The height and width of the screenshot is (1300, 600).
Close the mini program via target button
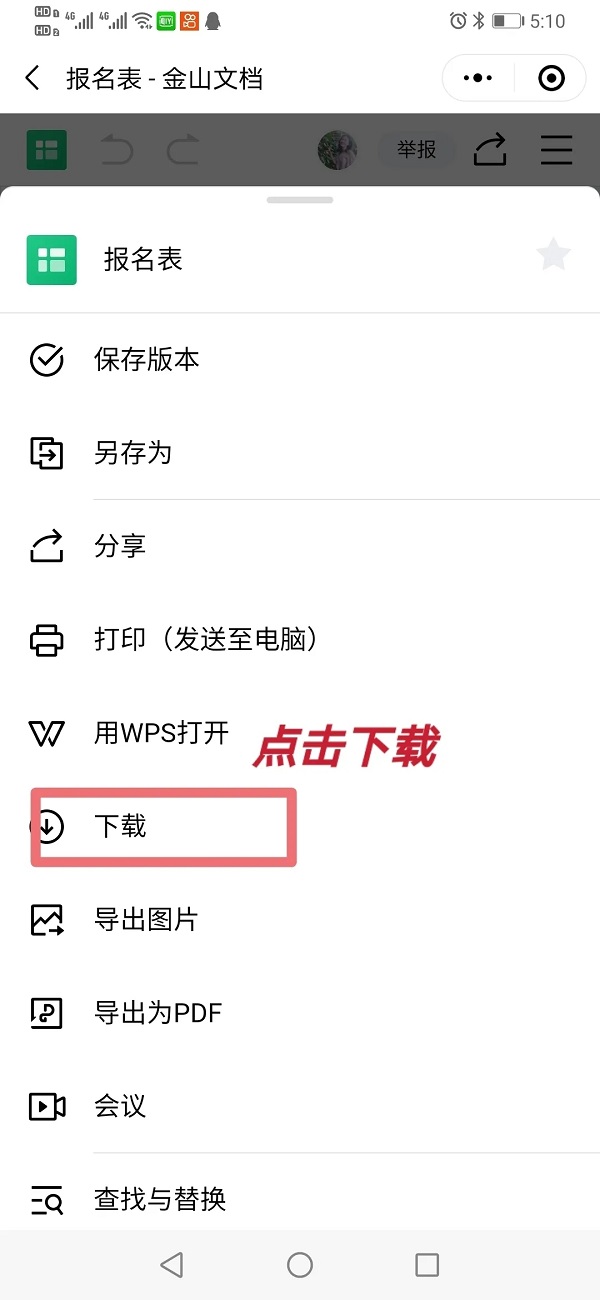pyautogui.click(x=551, y=78)
